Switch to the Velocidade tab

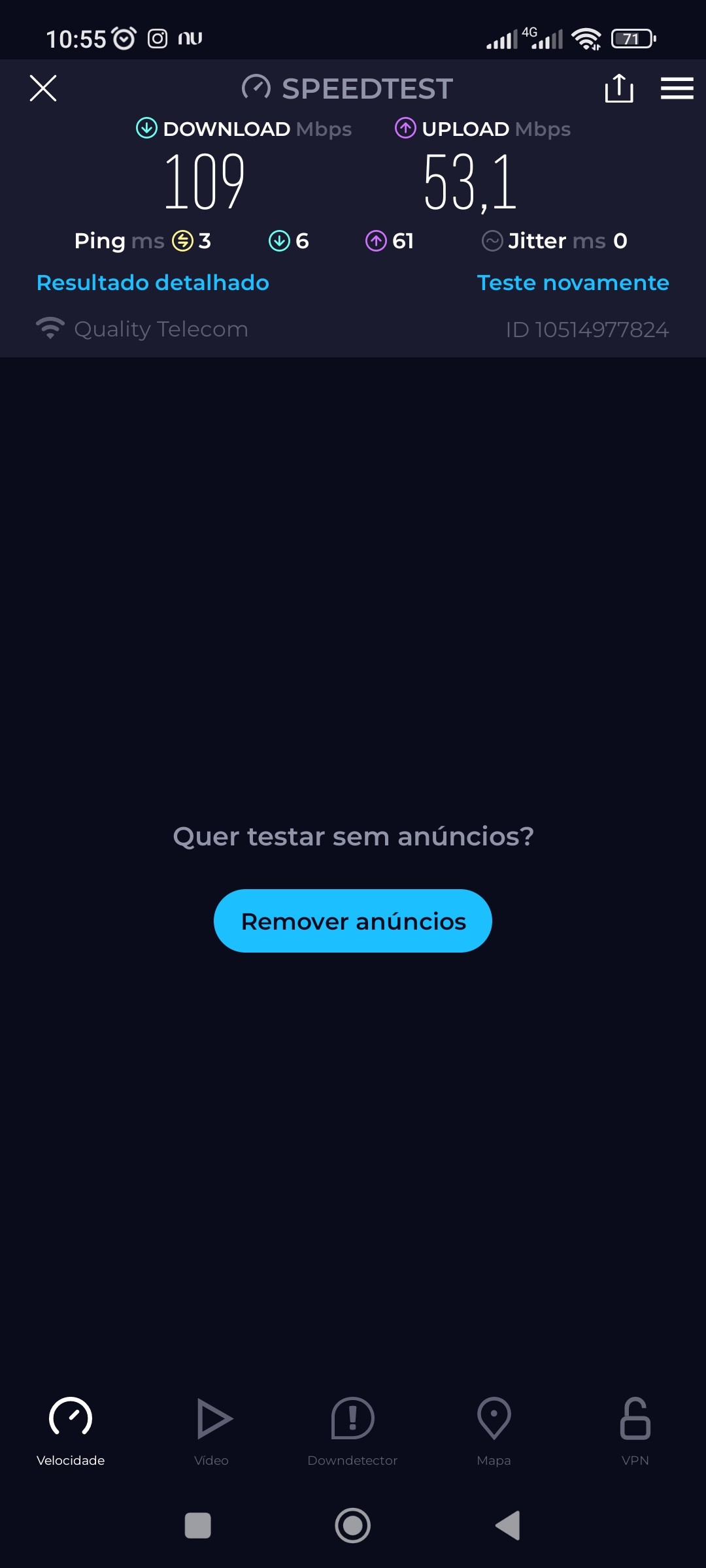coord(71,1429)
